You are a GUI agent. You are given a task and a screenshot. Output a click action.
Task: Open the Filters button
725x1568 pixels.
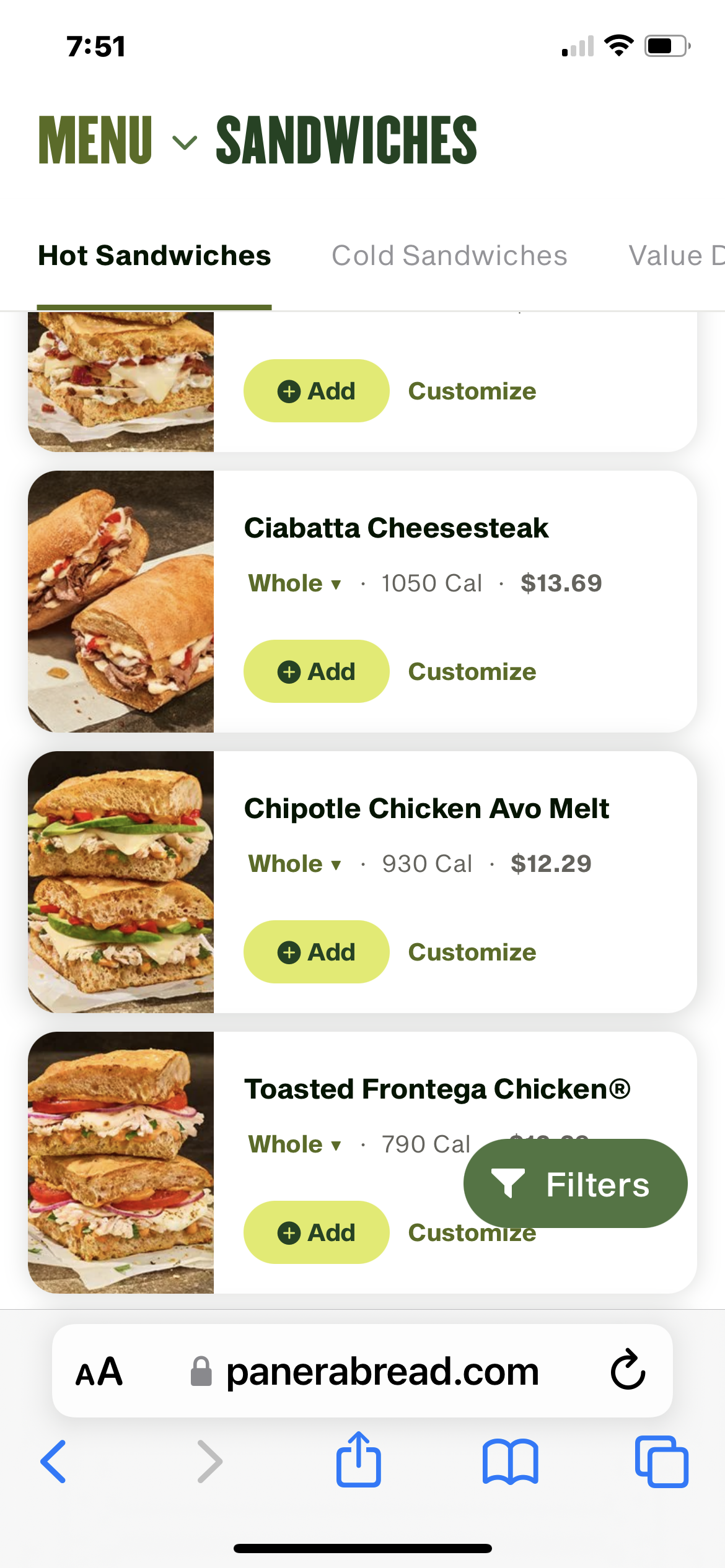click(575, 1183)
